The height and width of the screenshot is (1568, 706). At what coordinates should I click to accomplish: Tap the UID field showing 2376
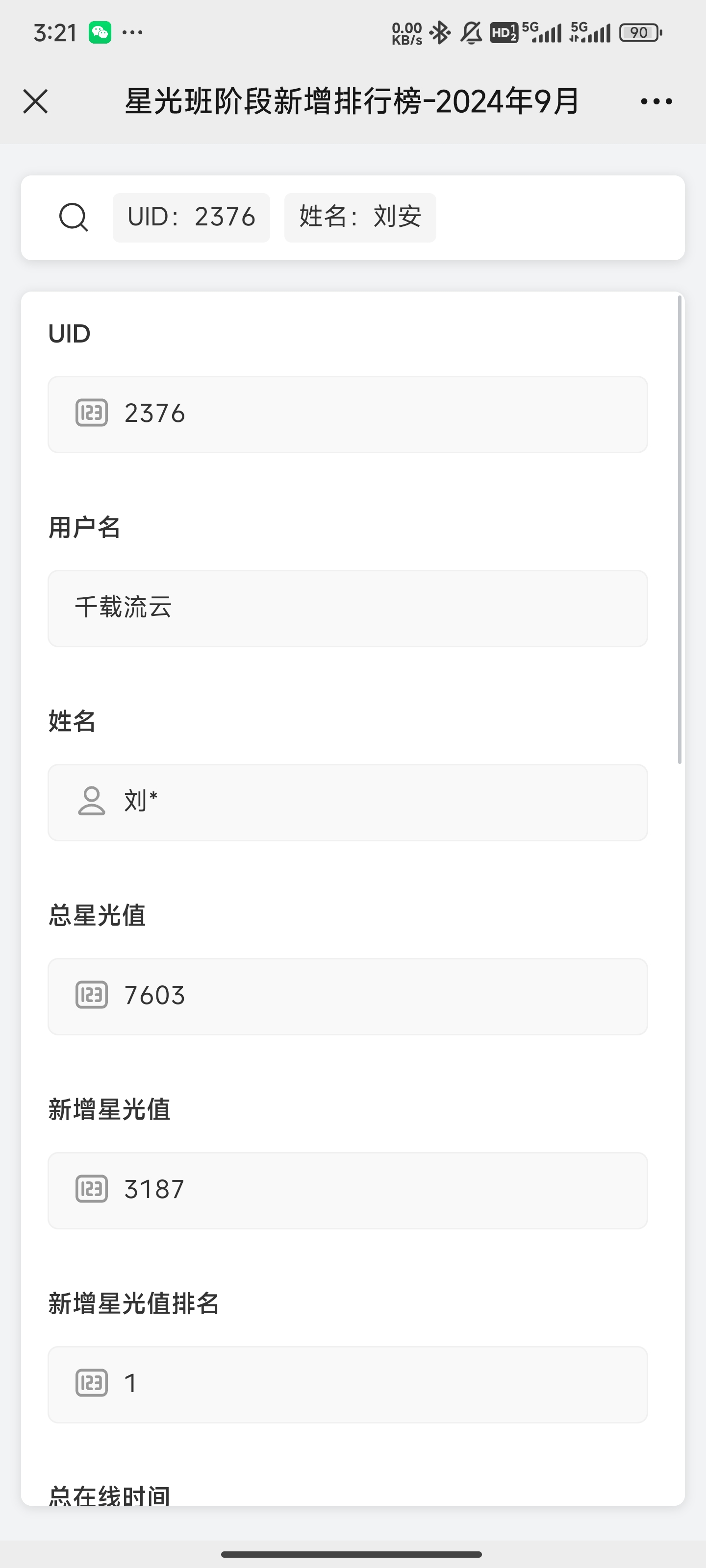[x=347, y=414]
